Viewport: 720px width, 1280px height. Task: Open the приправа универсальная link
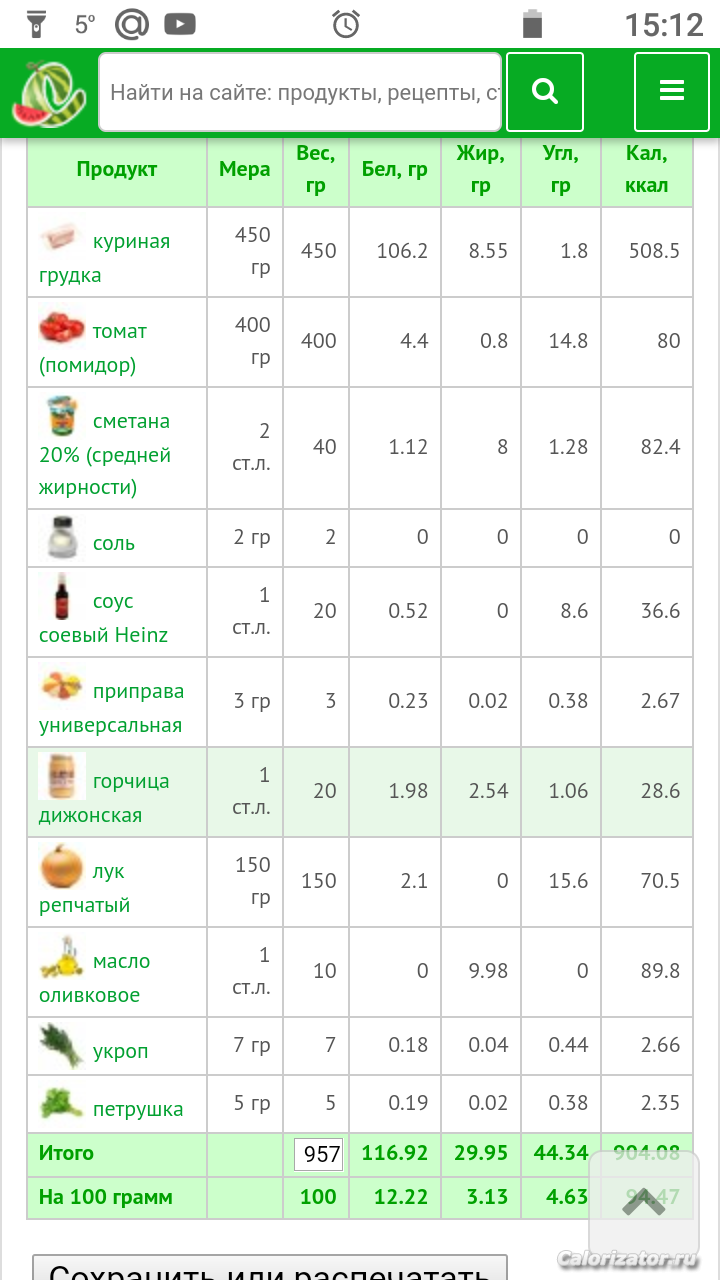pyautogui.click(x=112, y=708)
